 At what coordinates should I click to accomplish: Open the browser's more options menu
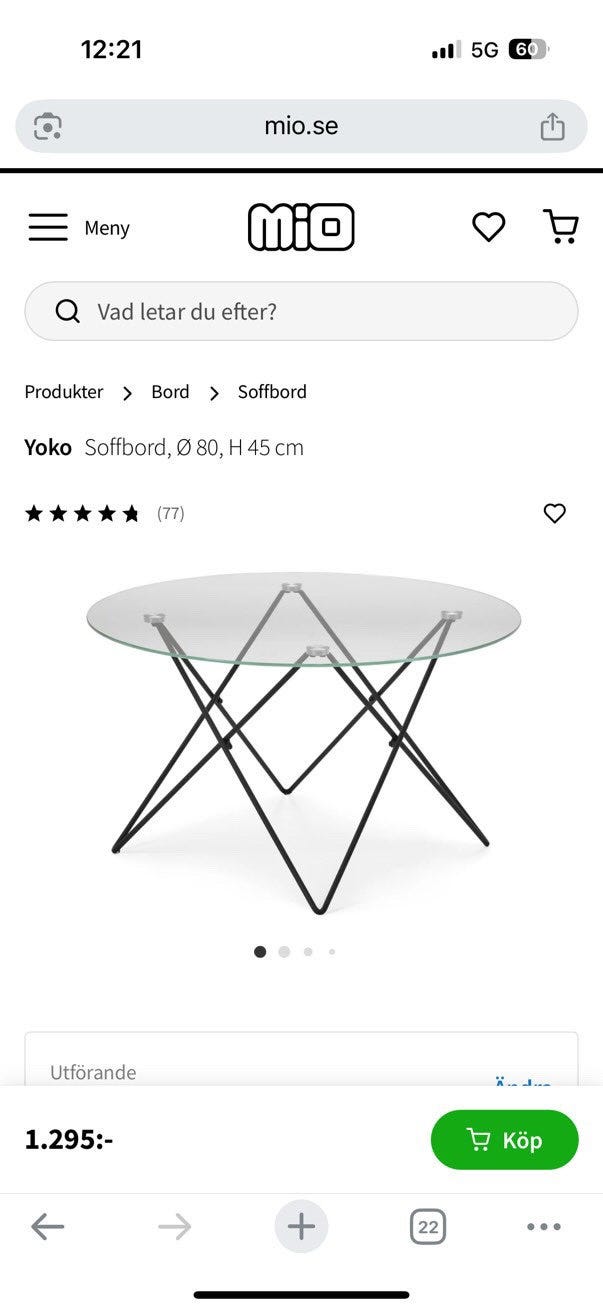point(544,1226)
